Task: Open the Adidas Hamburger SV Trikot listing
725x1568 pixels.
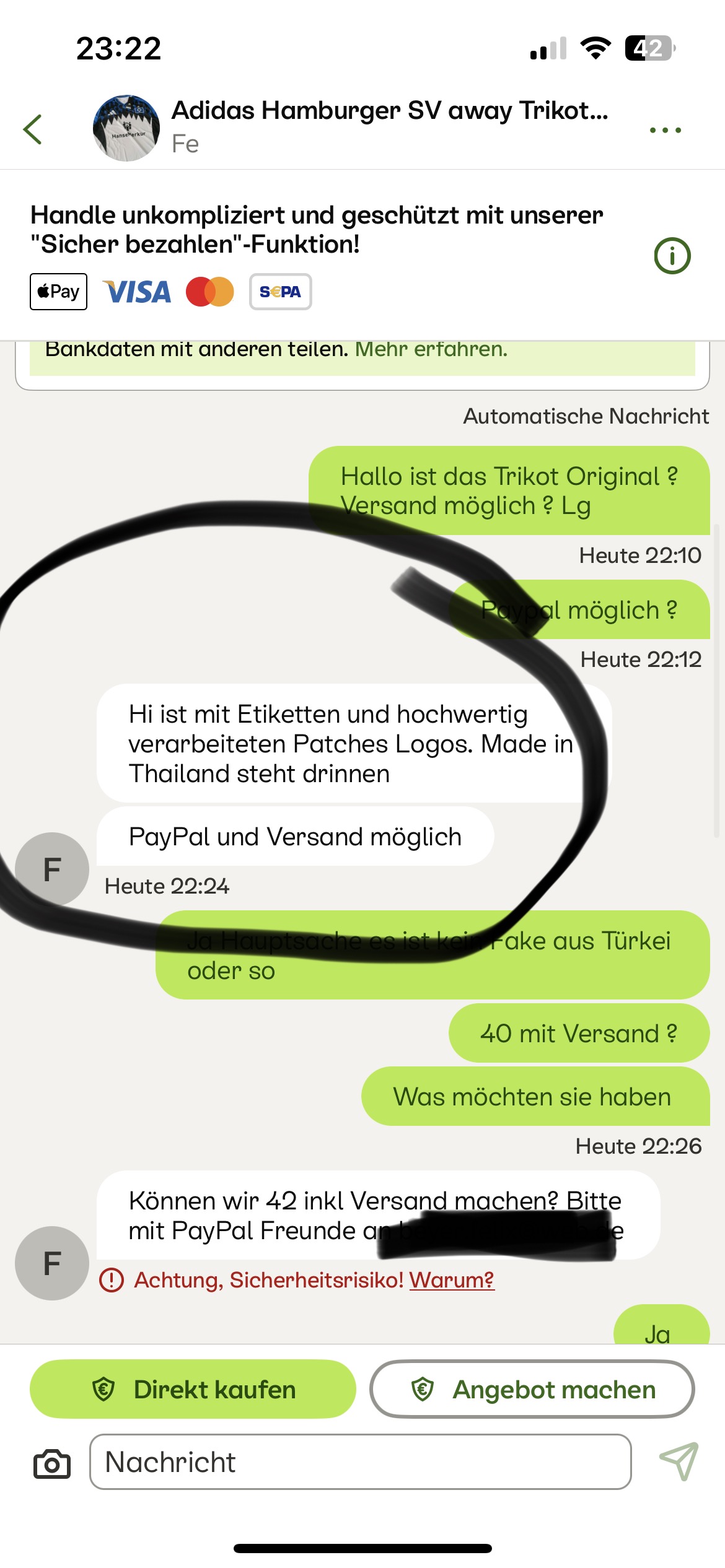Action: (389, 111)
